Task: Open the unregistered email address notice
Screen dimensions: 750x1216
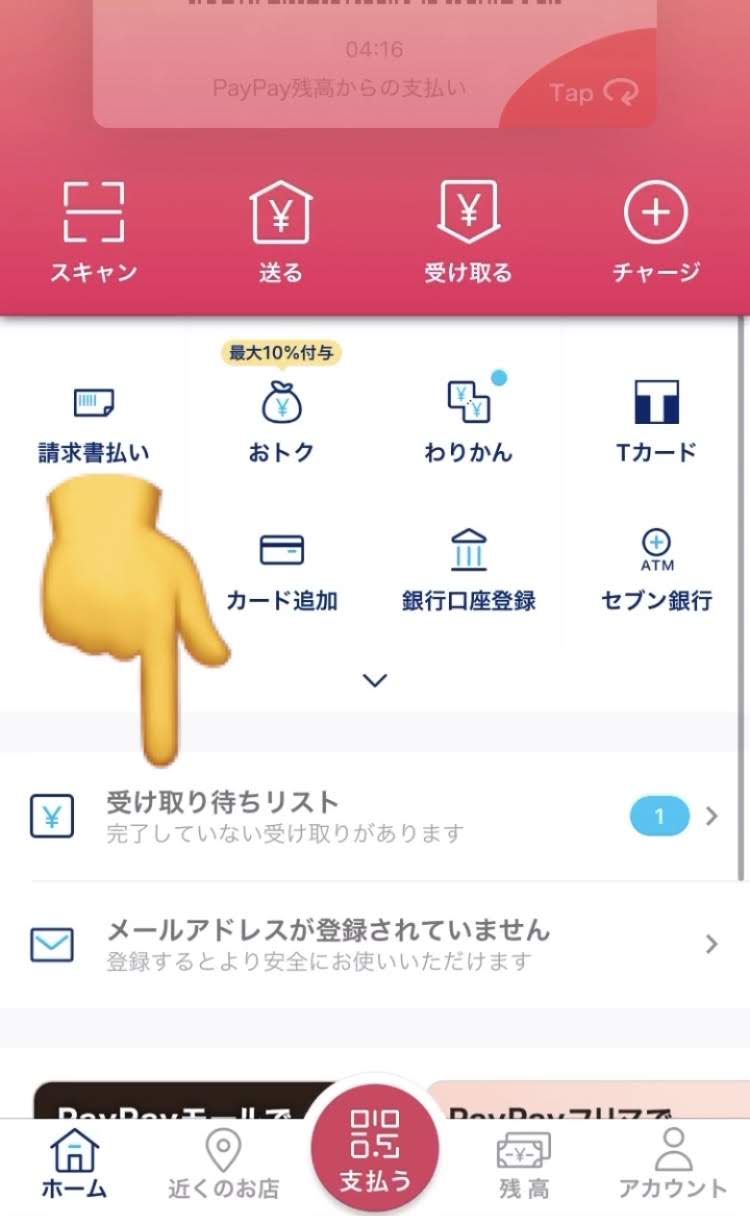Action: 375,945
